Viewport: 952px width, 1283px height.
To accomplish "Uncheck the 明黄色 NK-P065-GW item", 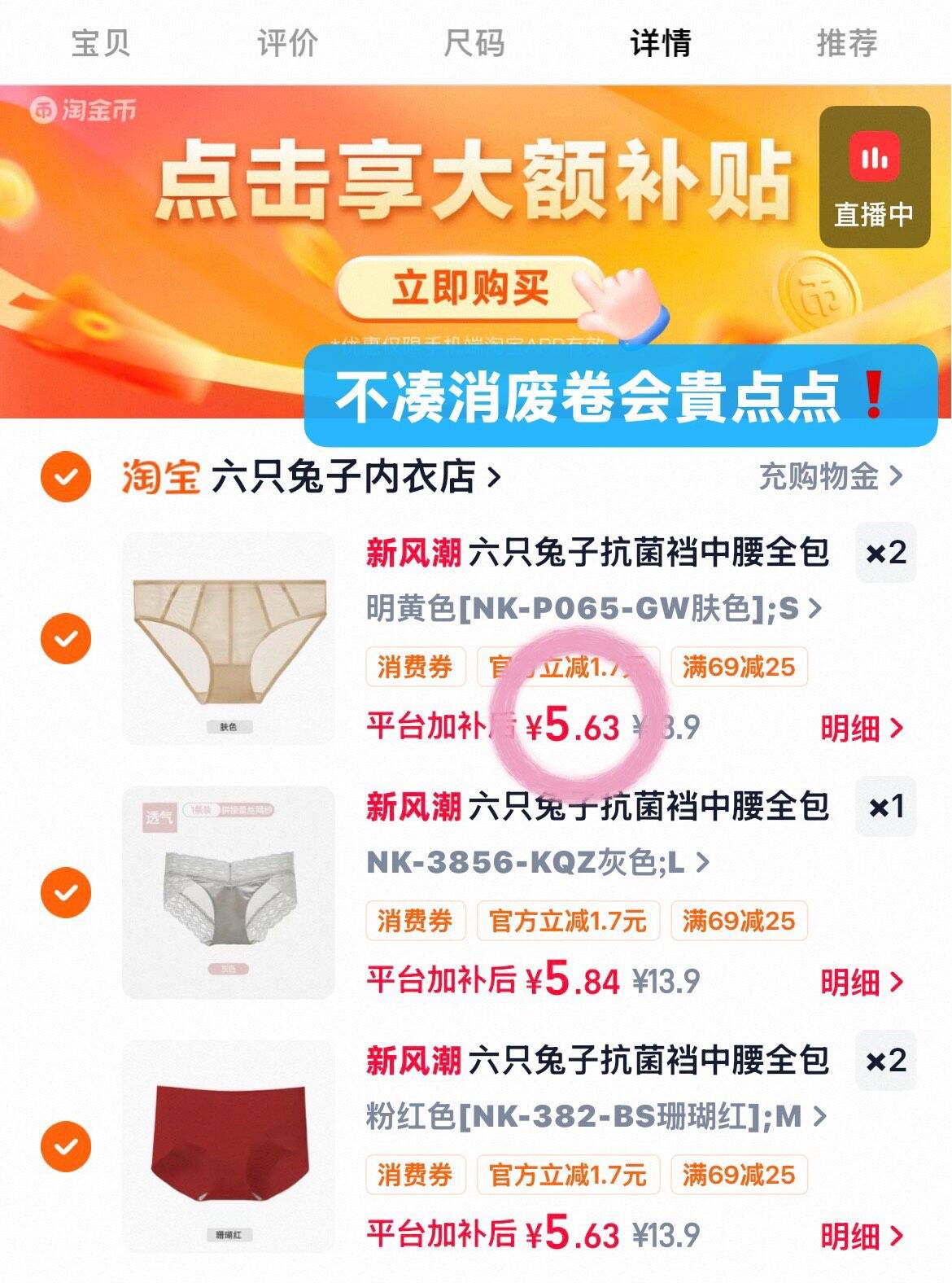I will [x=66, y=638].
